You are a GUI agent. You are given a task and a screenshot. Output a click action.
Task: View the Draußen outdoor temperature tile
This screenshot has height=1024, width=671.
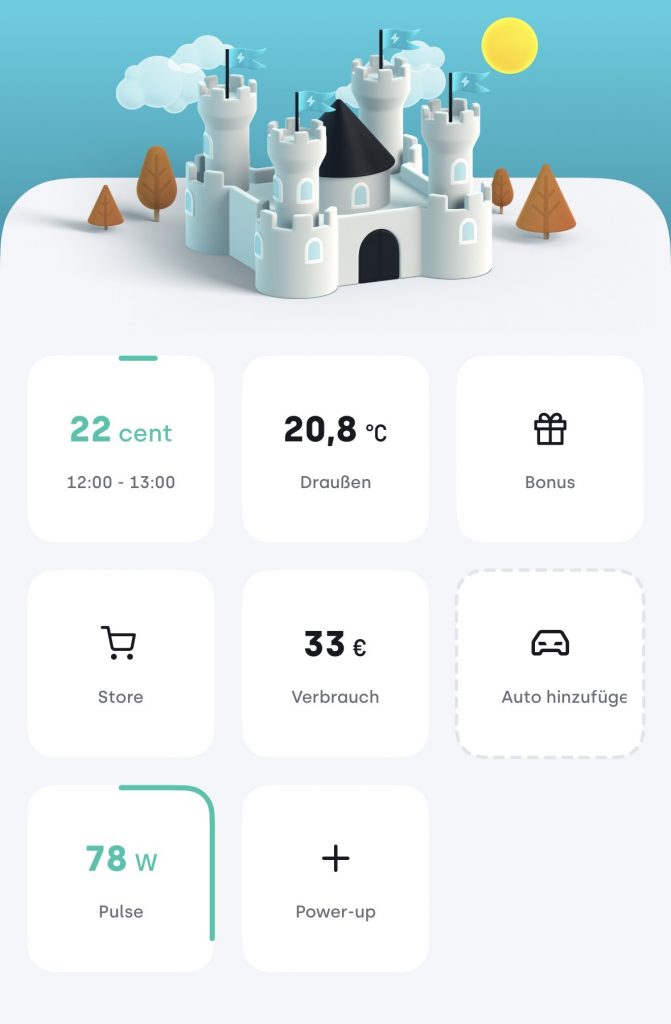335,449
